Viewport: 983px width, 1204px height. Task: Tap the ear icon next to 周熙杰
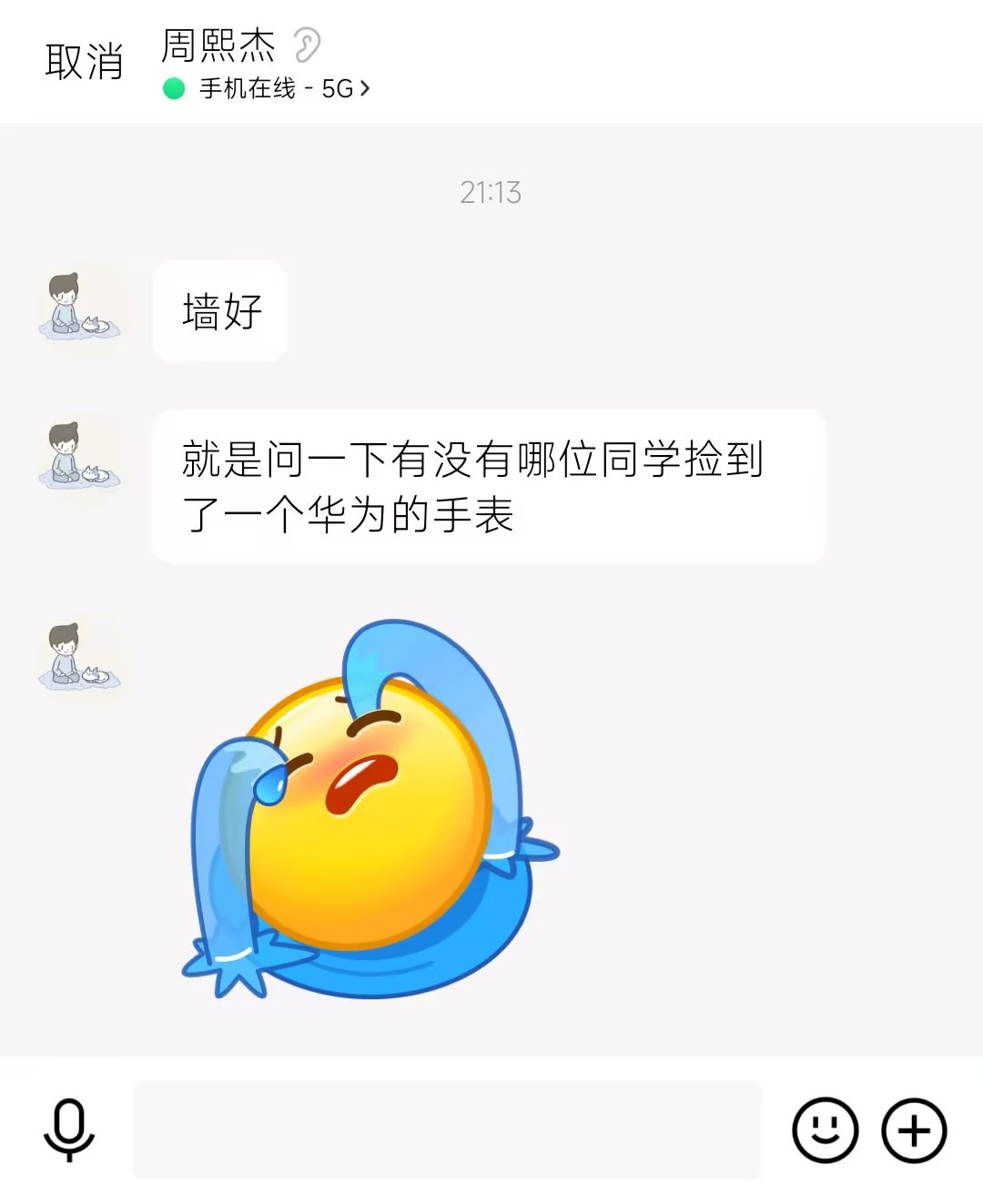click(307, 45)
